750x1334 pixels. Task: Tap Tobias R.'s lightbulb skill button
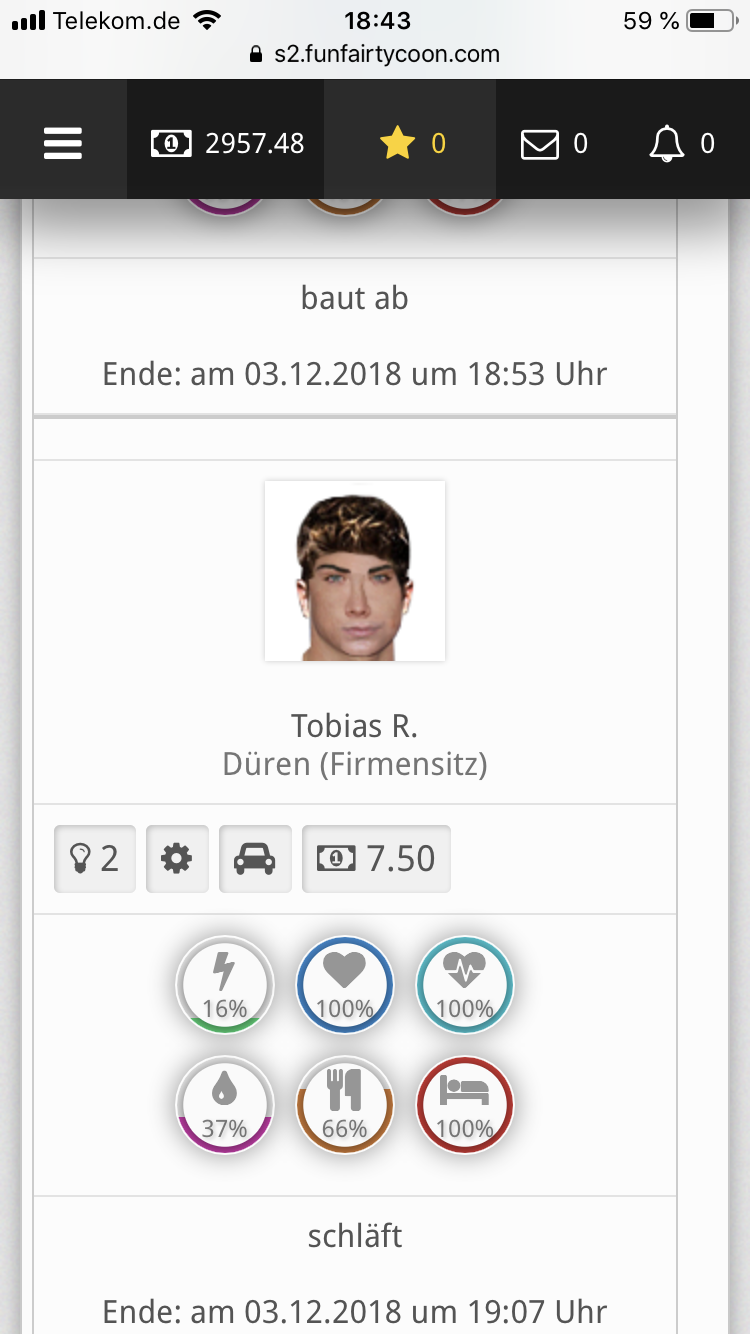pos(94,858)
